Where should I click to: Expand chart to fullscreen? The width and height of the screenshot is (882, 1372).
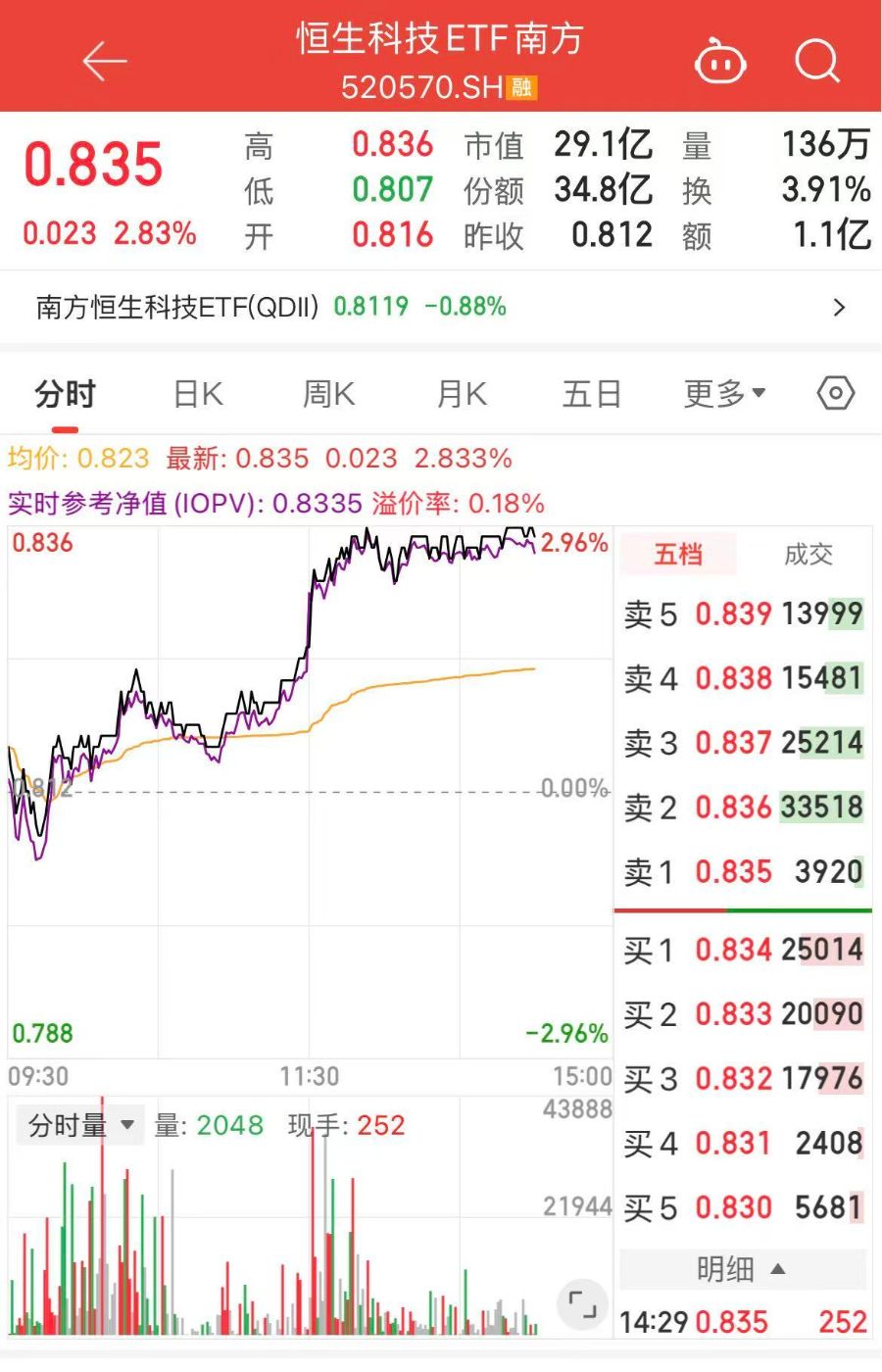click(x=582, y=1304)
